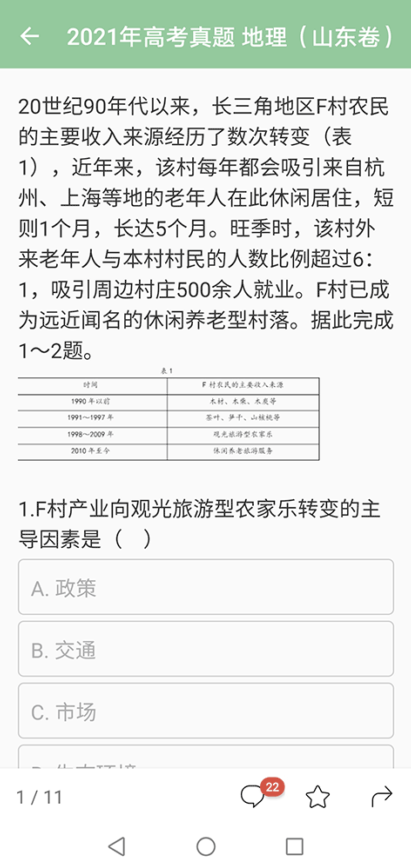Open recent apps from navigation bar
Image resolution: width=411 pixels, height=865 pixels.
[x=294, y=846]
